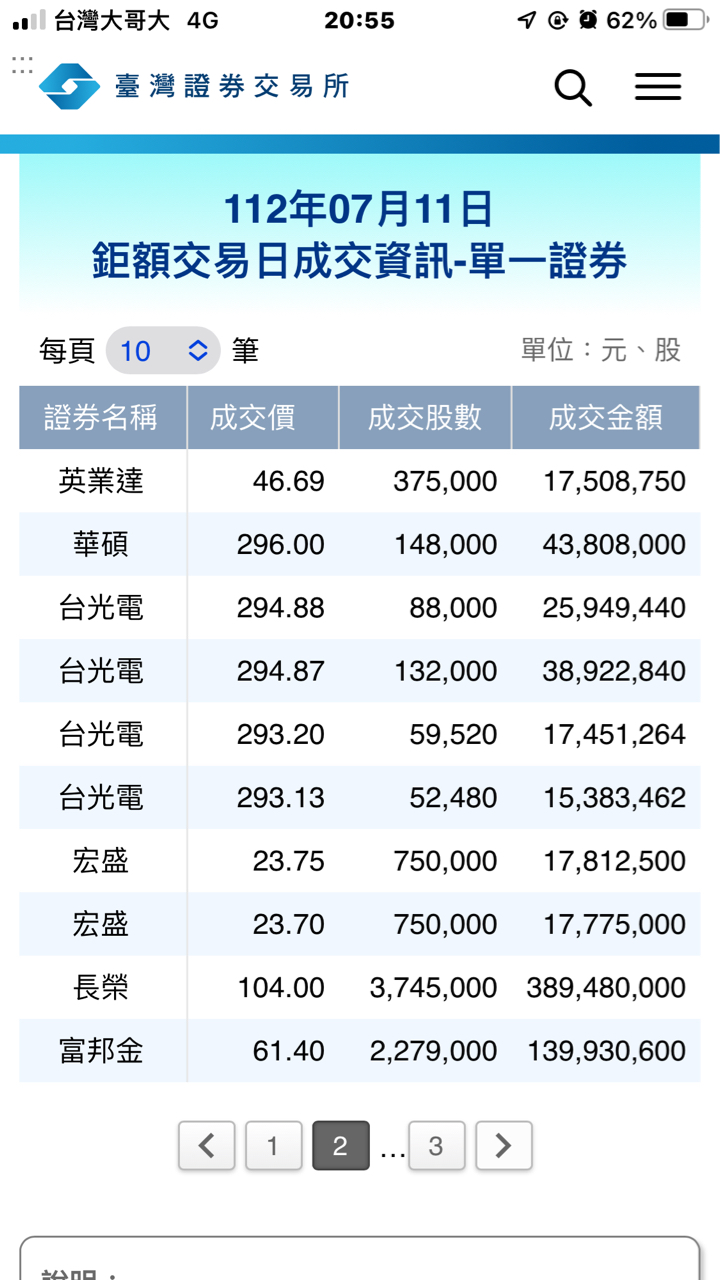Go to the previous page arrow
720x1280 pixels.
[x=207, y=1146]
